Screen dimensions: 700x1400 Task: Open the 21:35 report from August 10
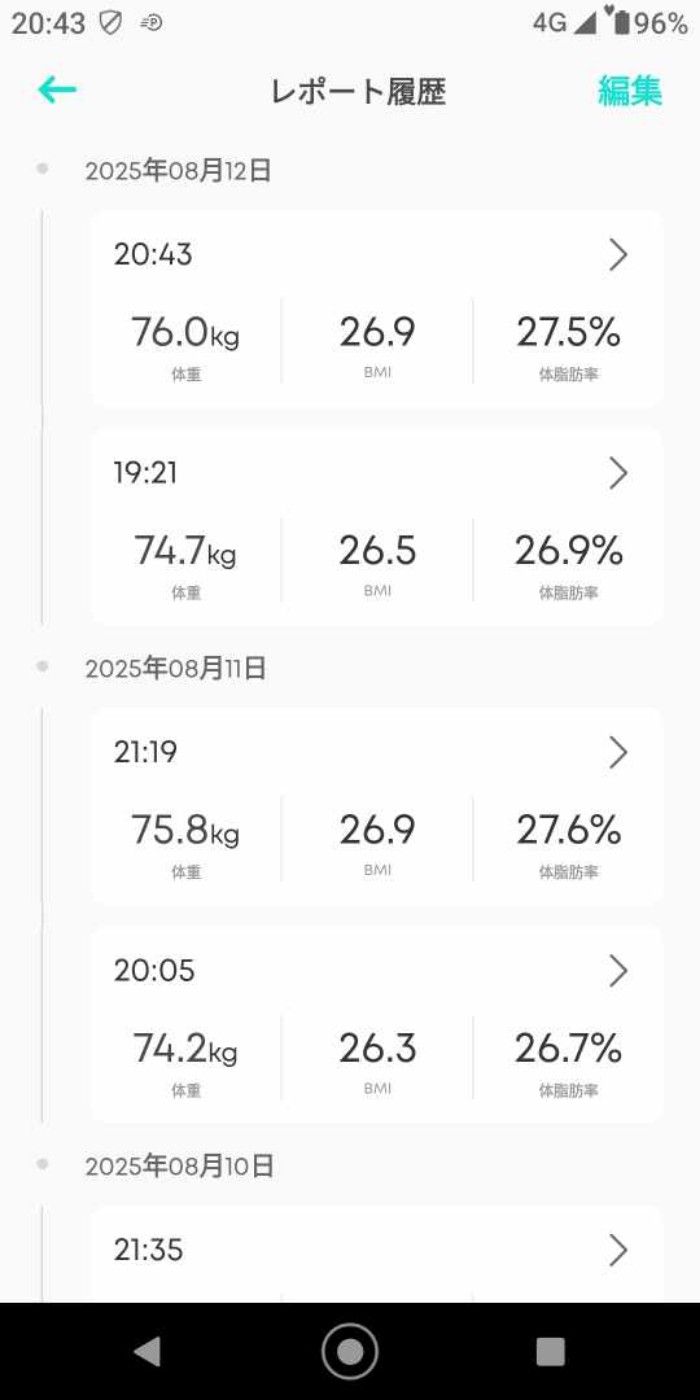376,1252
